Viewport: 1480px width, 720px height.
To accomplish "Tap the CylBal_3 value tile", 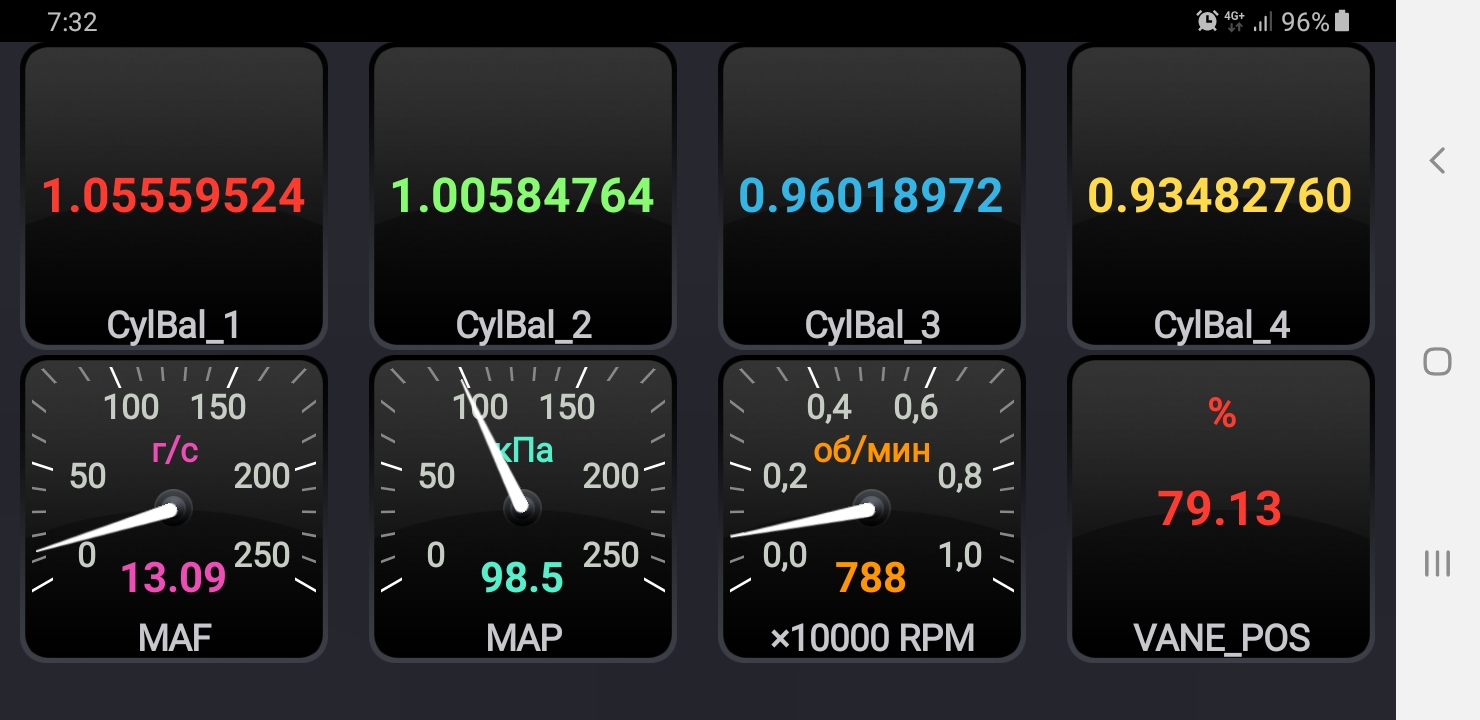I will [x=871, y=197].
